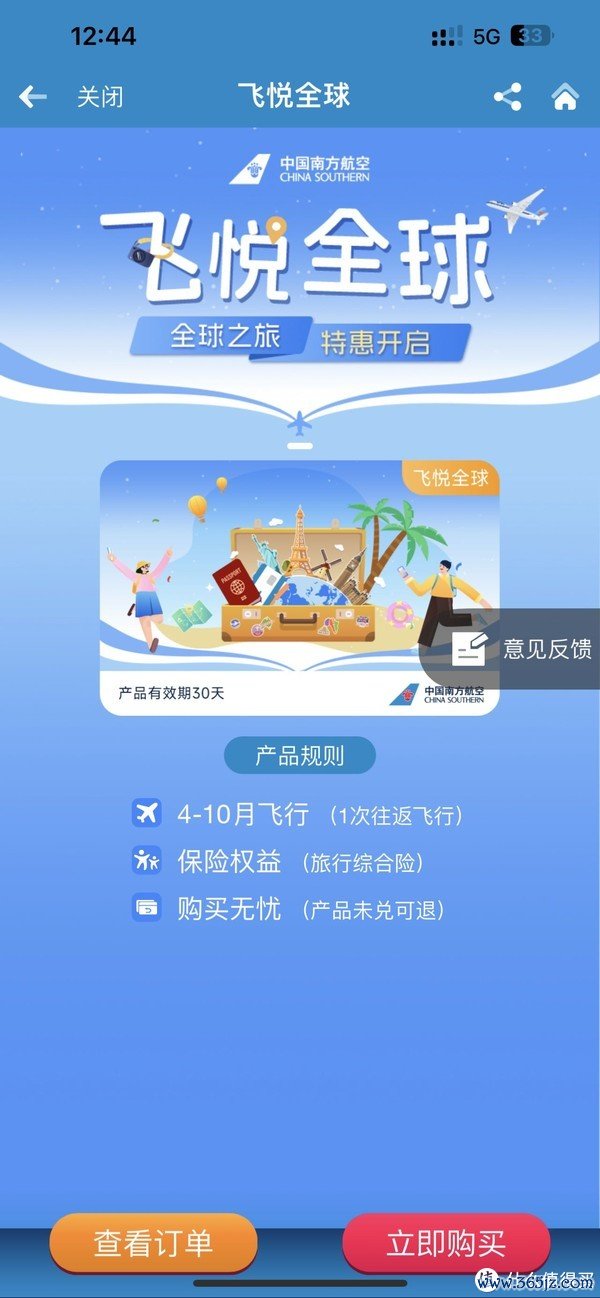Screen dimensions: 600x1298
Task: Close the page via 关闭
Action: (x=101, y=97)
